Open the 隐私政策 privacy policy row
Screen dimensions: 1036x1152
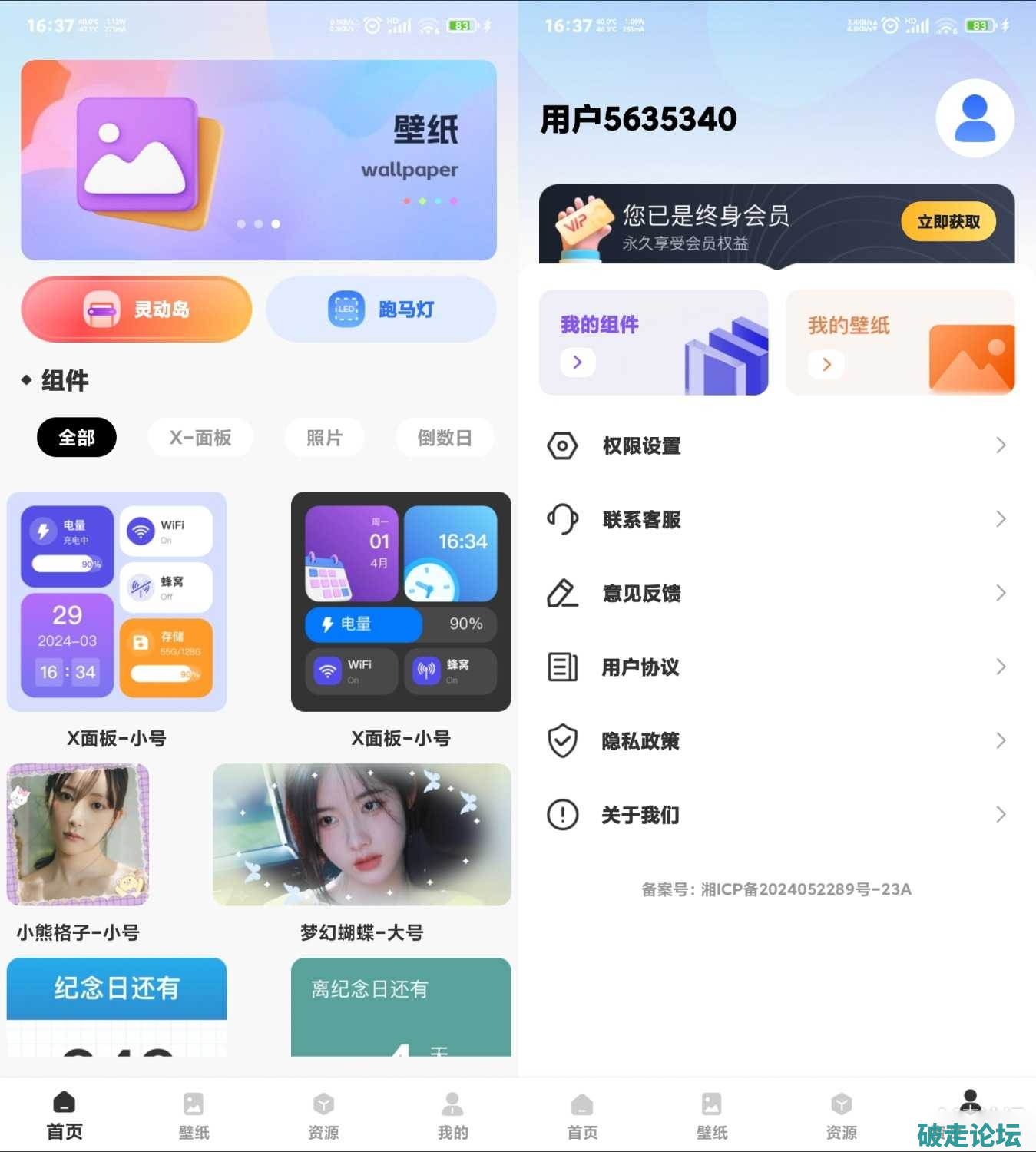click(776, 740)
